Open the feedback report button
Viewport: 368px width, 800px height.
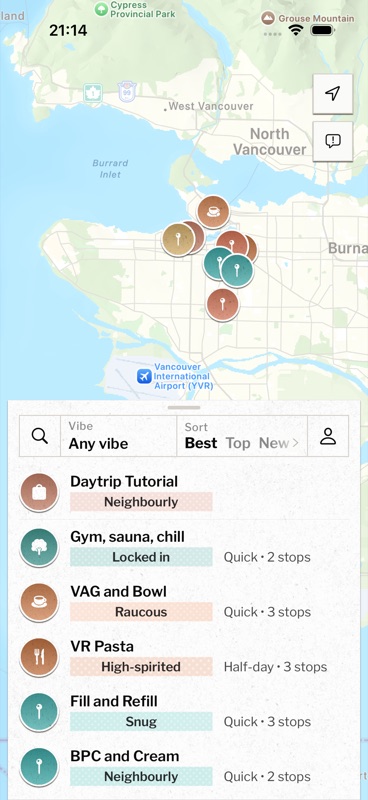pyautogui.click(x=333, y=141)
